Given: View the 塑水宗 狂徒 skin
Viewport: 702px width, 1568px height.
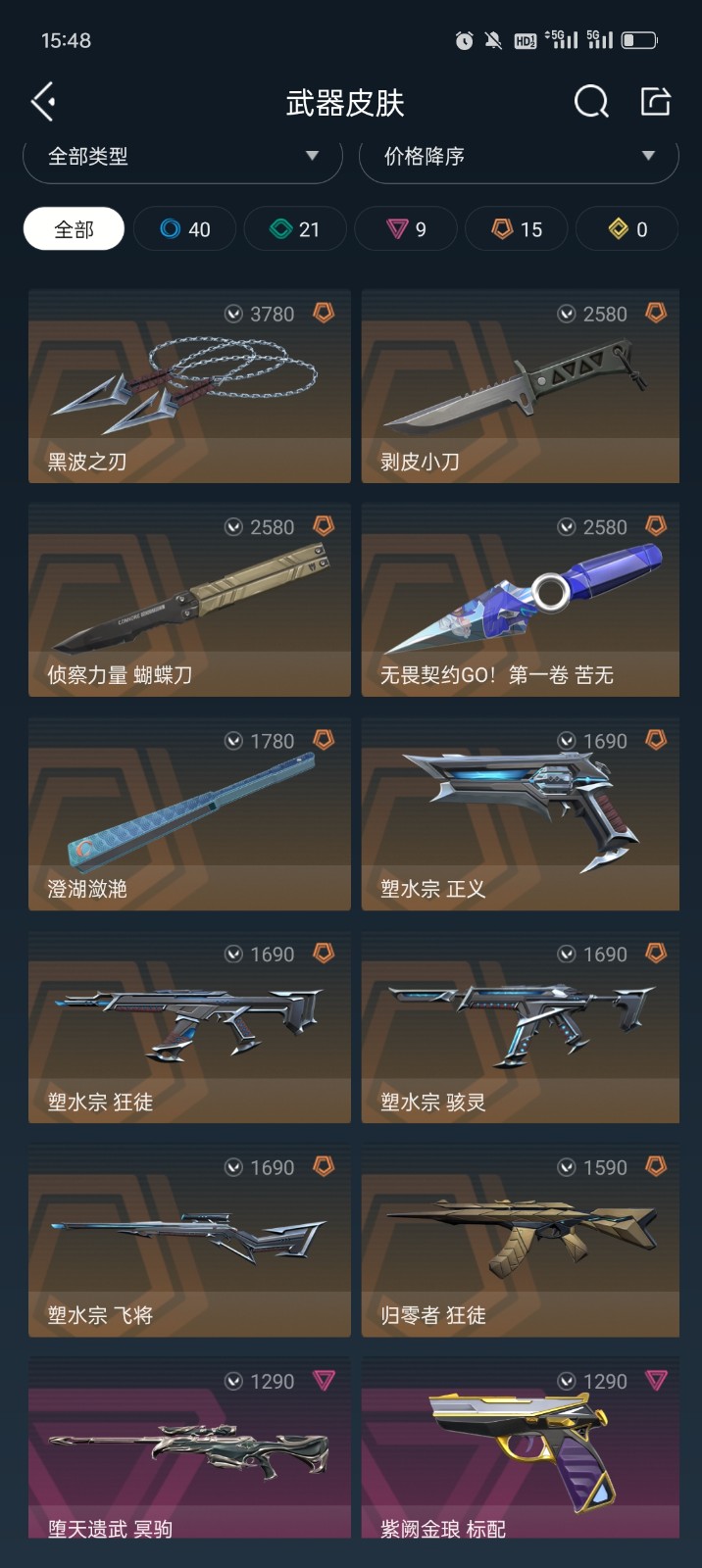Looking at the screenshot, I should [x=189, y=1027].
